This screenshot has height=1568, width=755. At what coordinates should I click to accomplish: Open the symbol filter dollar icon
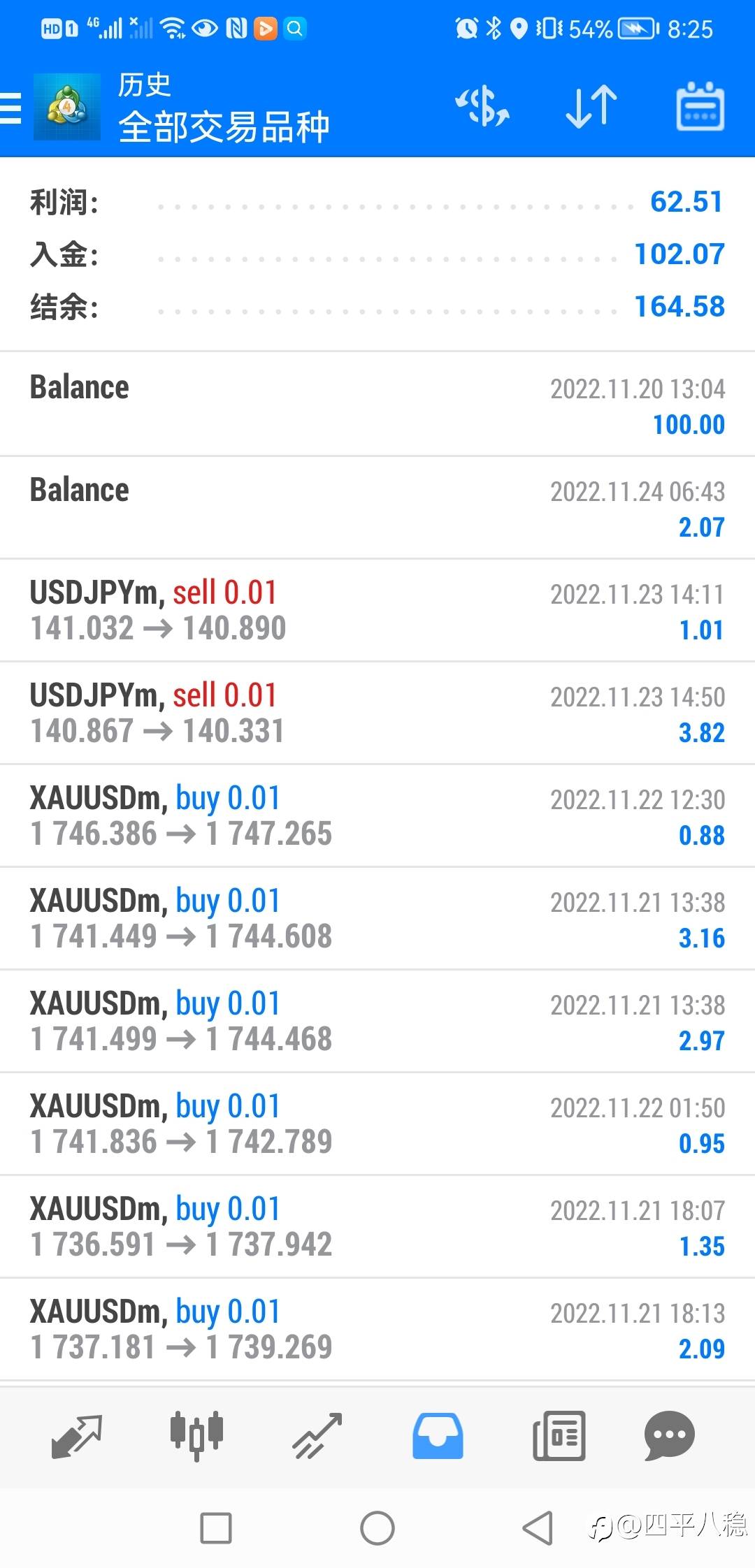click(482, 107)
